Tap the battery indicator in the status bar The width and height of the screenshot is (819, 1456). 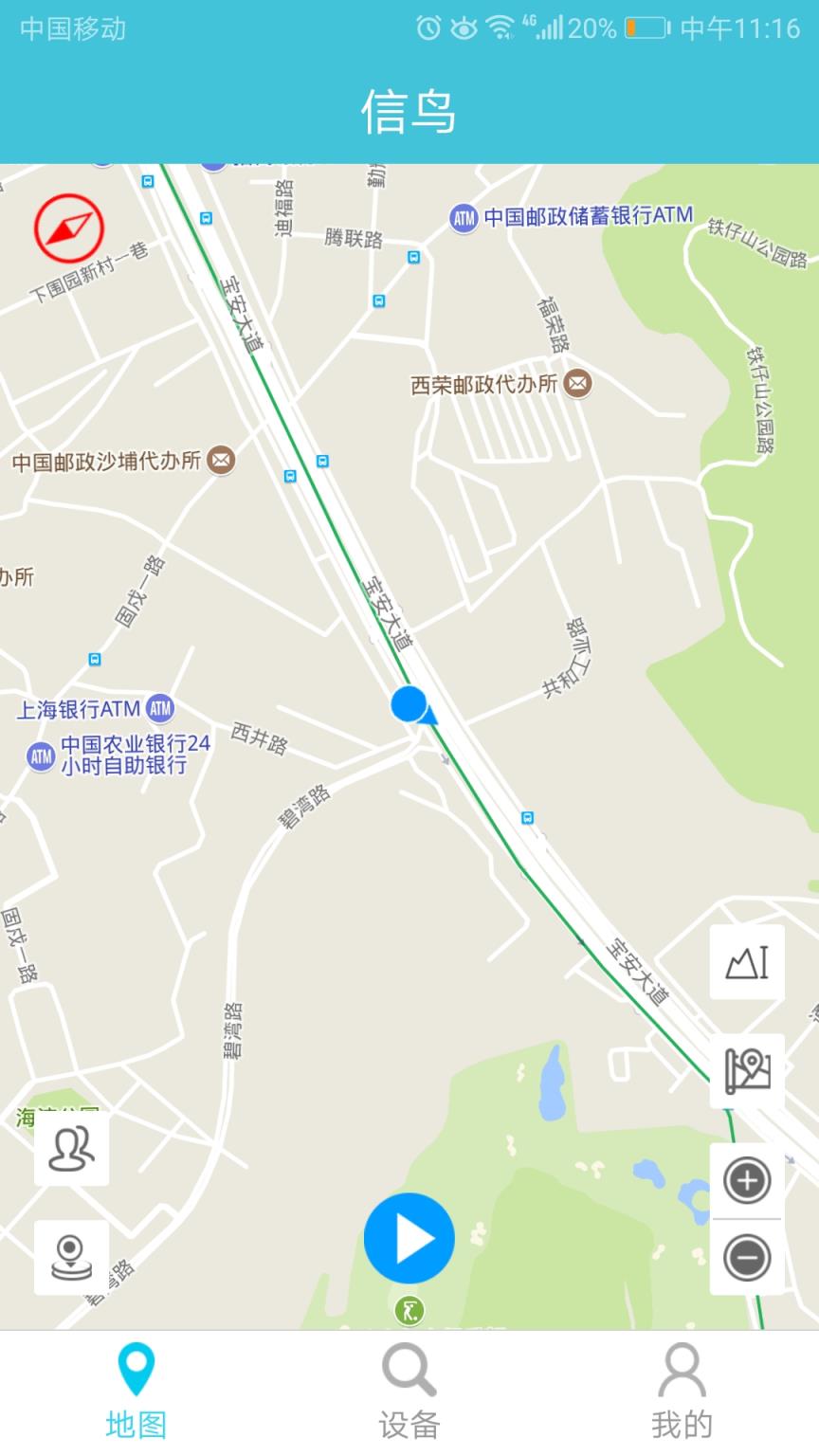tap(645, 28)
